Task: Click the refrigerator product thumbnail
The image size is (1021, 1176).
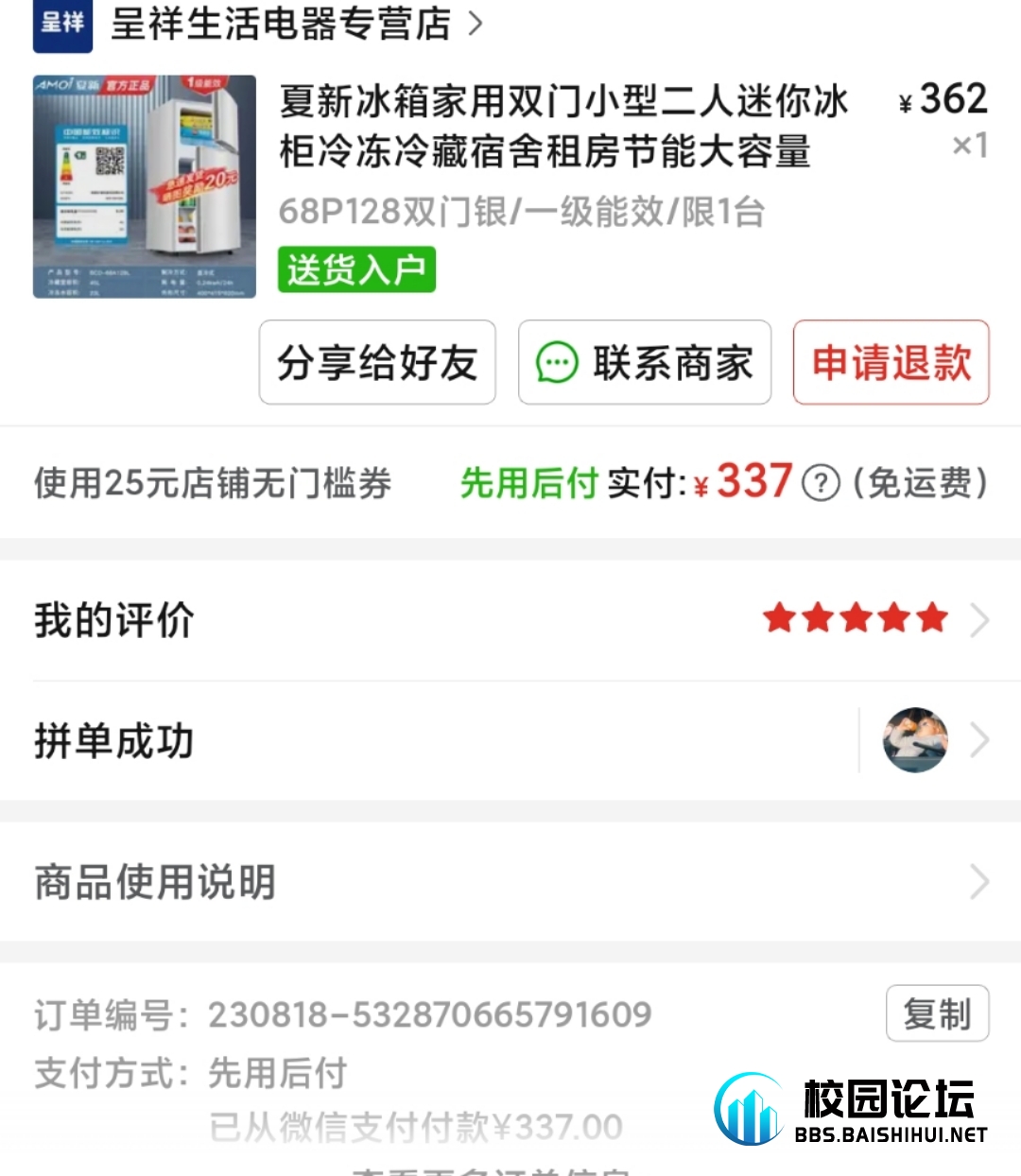Action: pyautogui.click(x=145, y=186)
